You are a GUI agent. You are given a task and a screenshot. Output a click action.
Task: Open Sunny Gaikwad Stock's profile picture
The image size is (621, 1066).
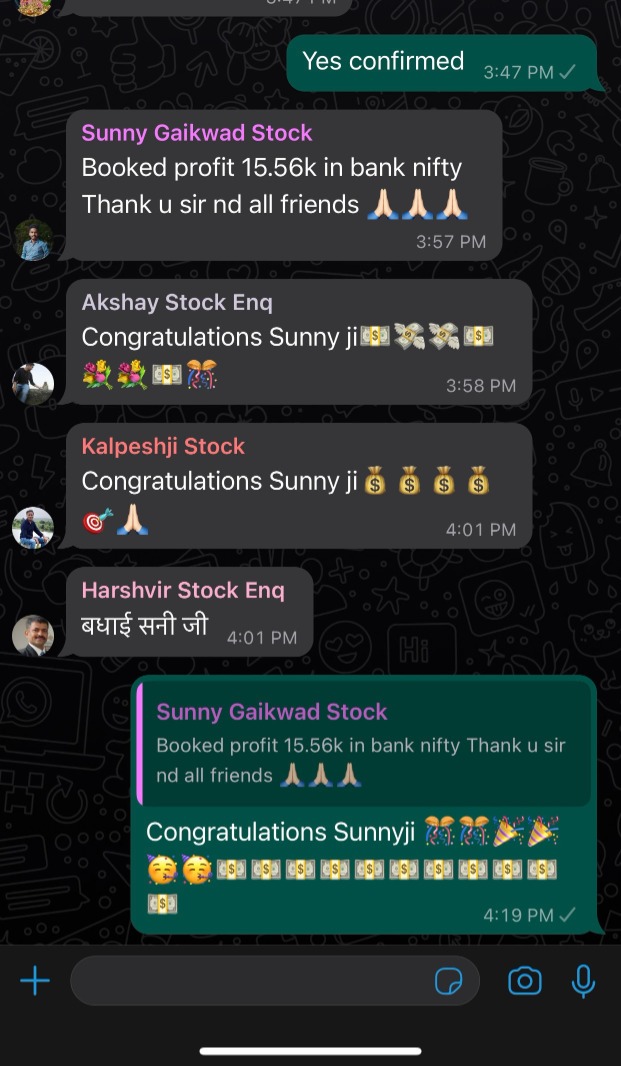click(x=33, y=239)
